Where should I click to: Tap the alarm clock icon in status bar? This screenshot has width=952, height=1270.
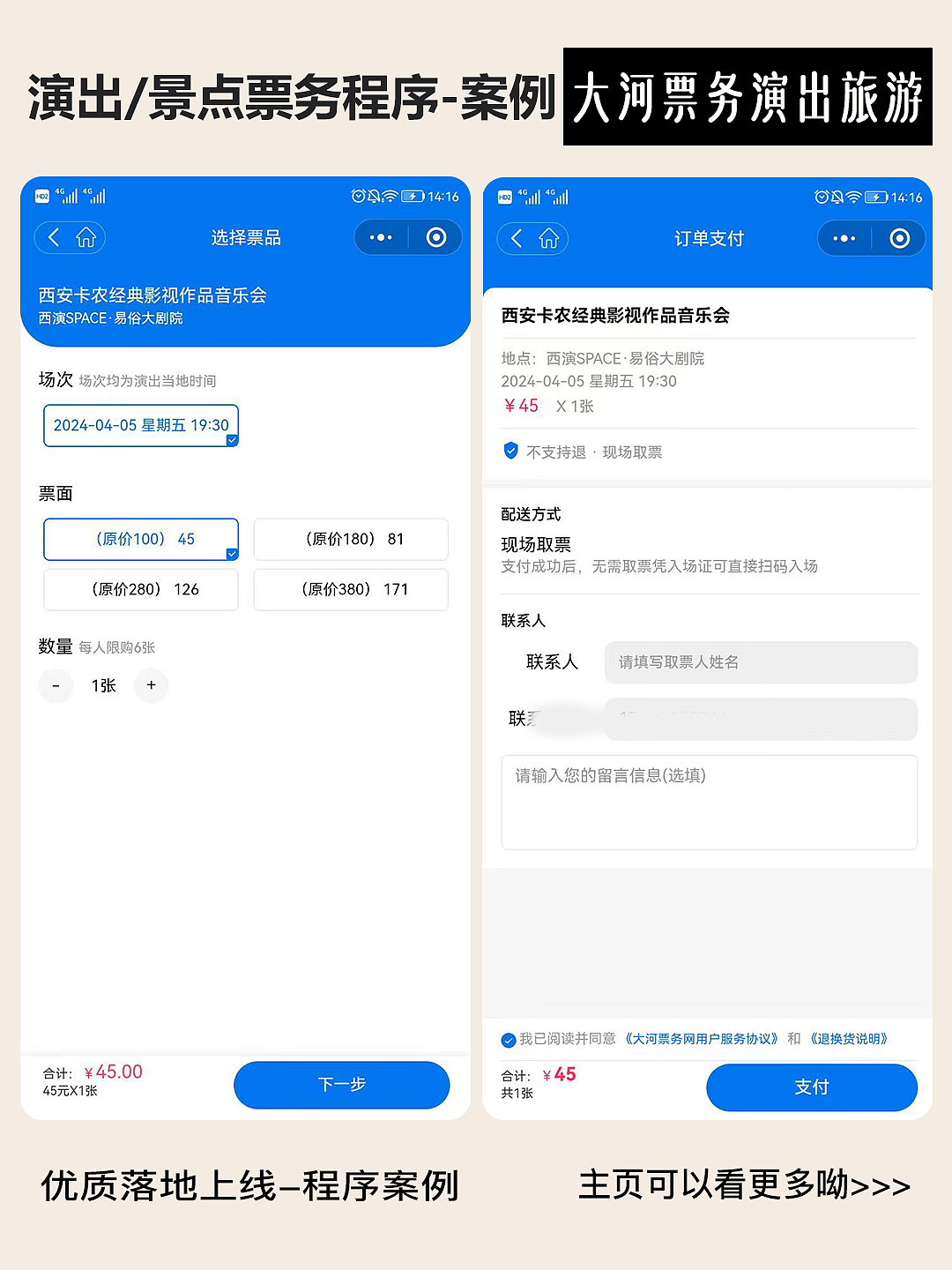[358, 196]
